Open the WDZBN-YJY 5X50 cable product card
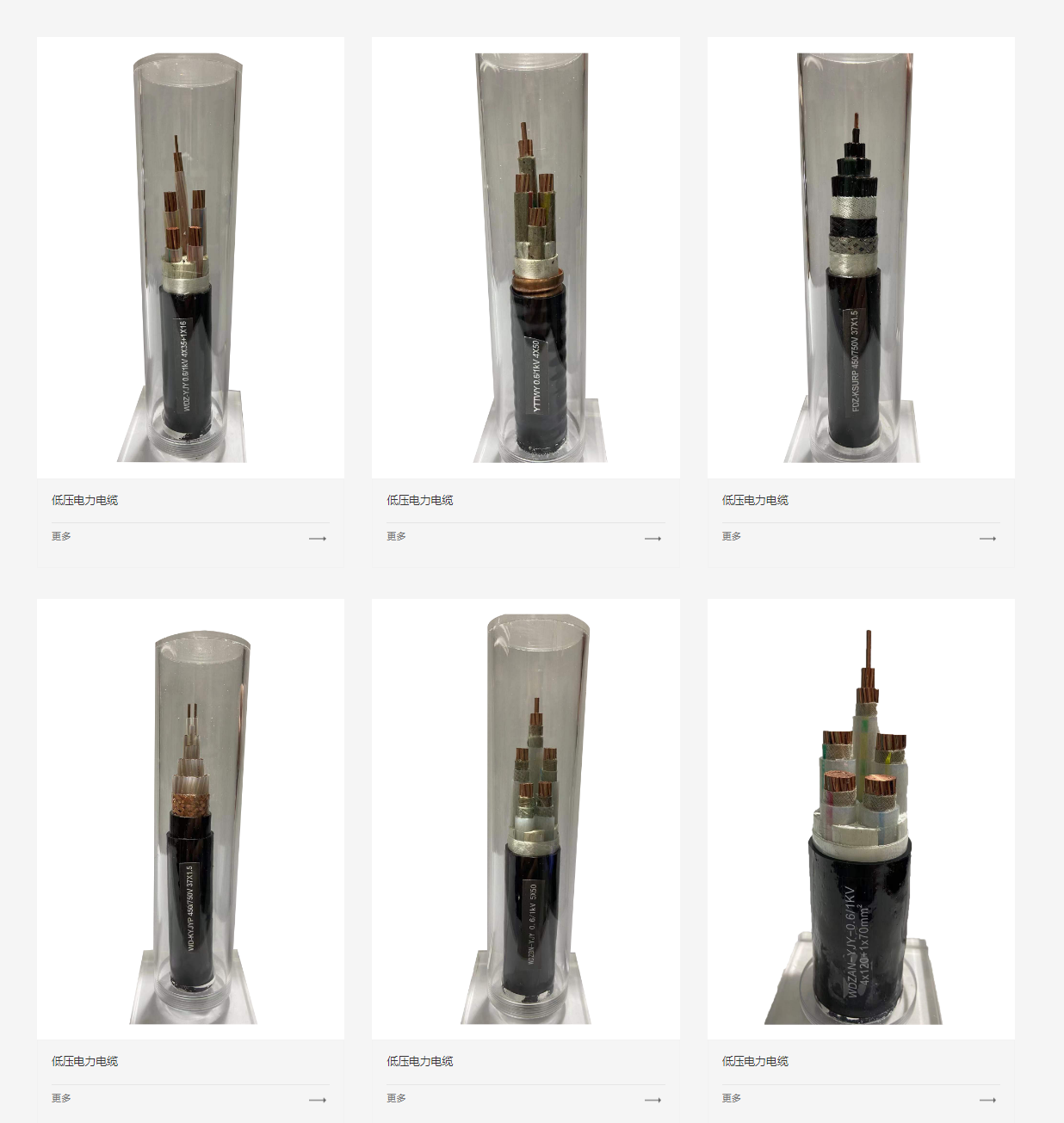 tap(525, 819)
